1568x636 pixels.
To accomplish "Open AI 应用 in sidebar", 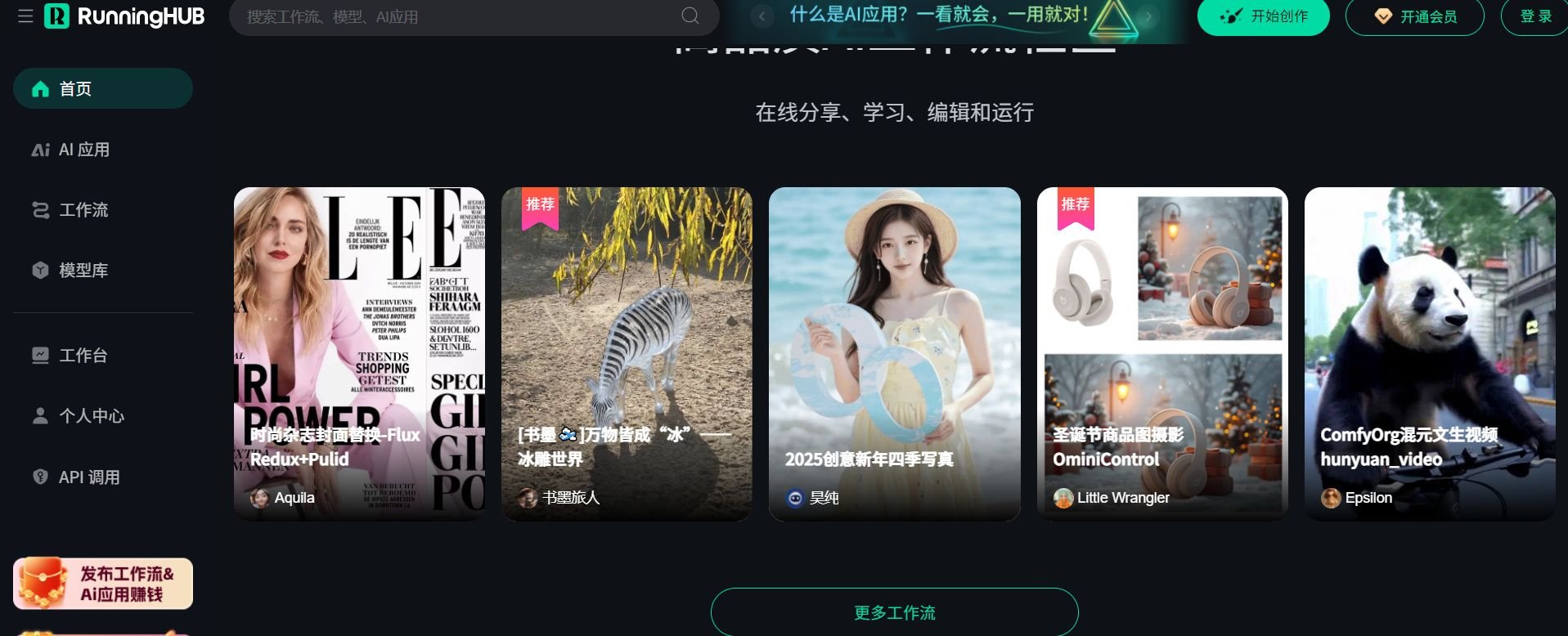I will [83, 150].
